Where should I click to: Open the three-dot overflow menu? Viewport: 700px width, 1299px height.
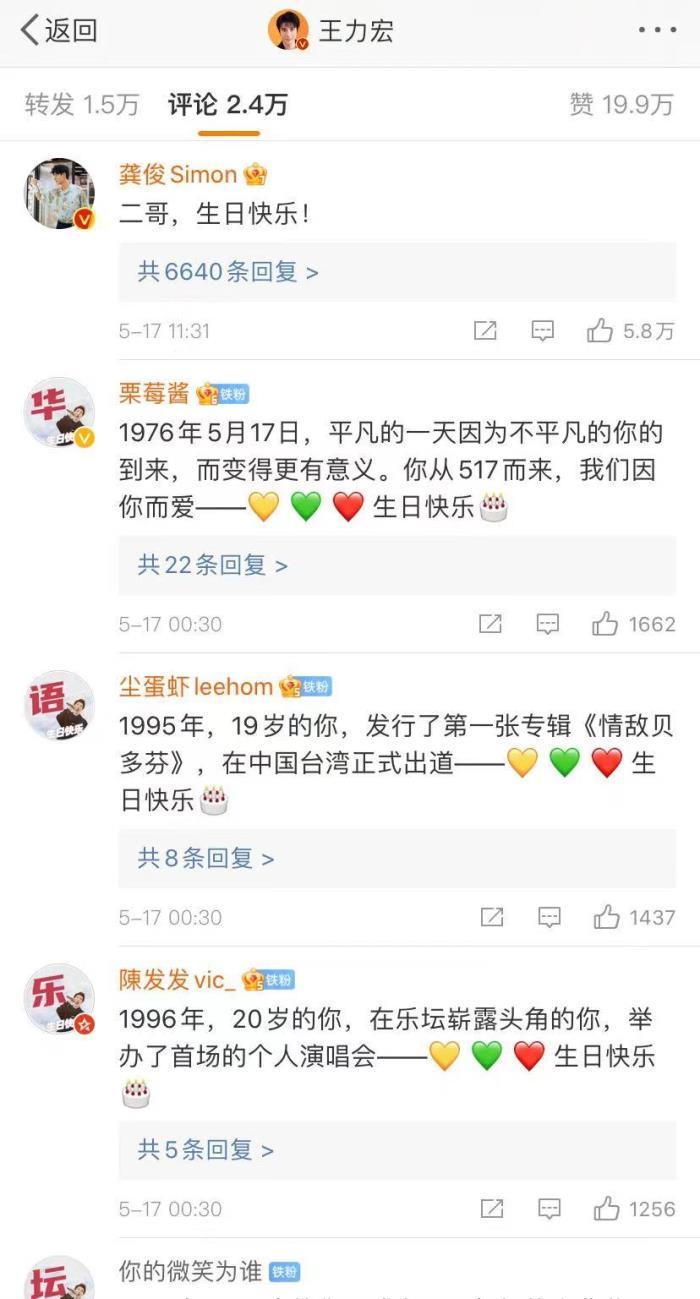coord(657,30)
